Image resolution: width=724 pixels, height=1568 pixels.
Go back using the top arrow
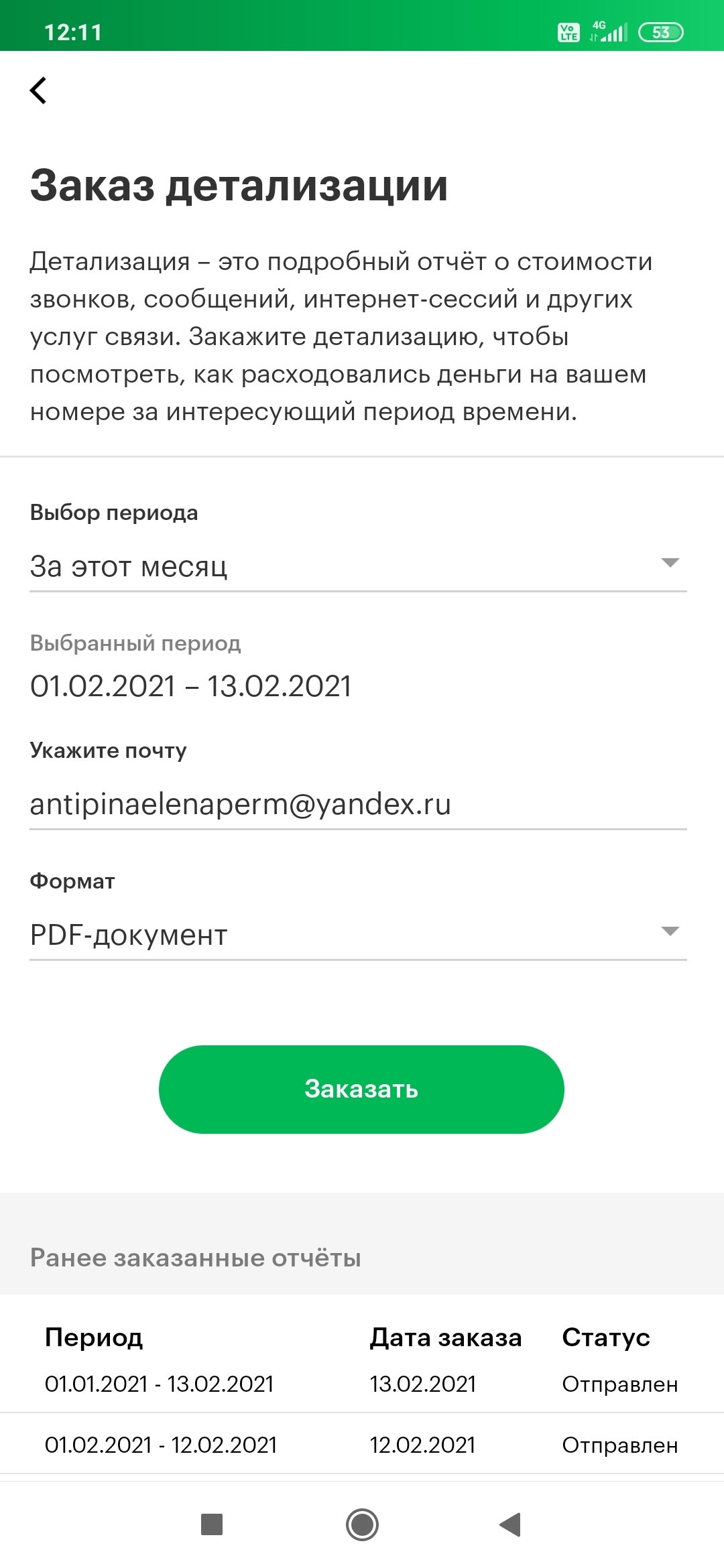39,90
